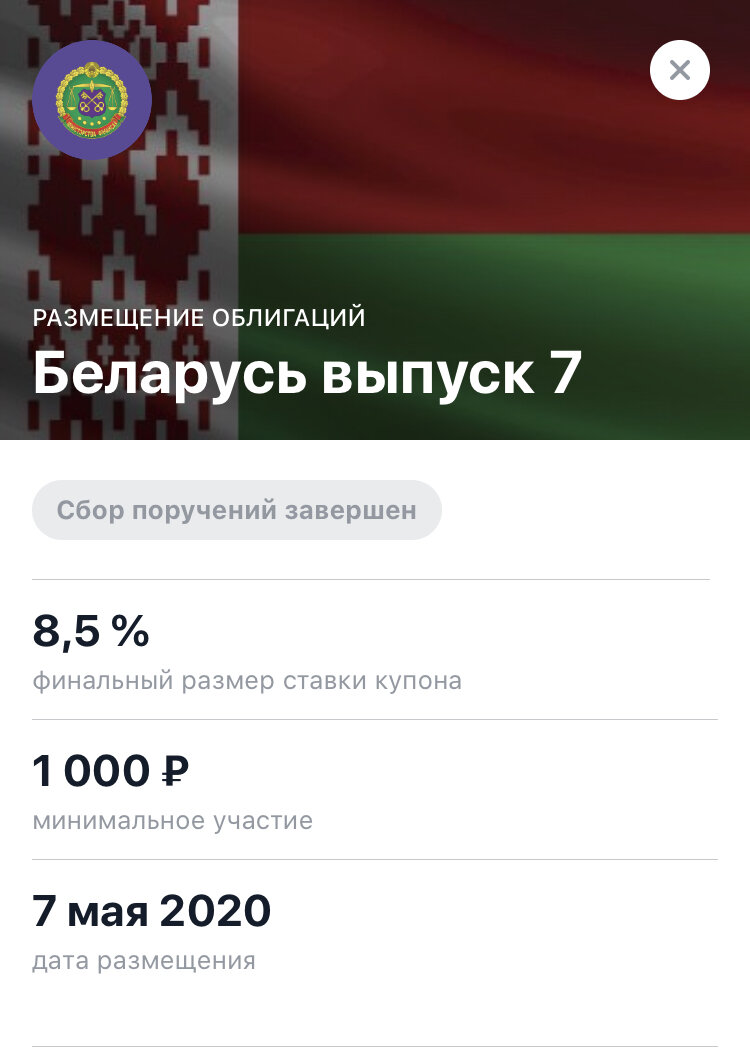Screen dimensions: 750x1053
Task: Tap 'финальный размер ставки купона' caption
Action: (247, 681)
